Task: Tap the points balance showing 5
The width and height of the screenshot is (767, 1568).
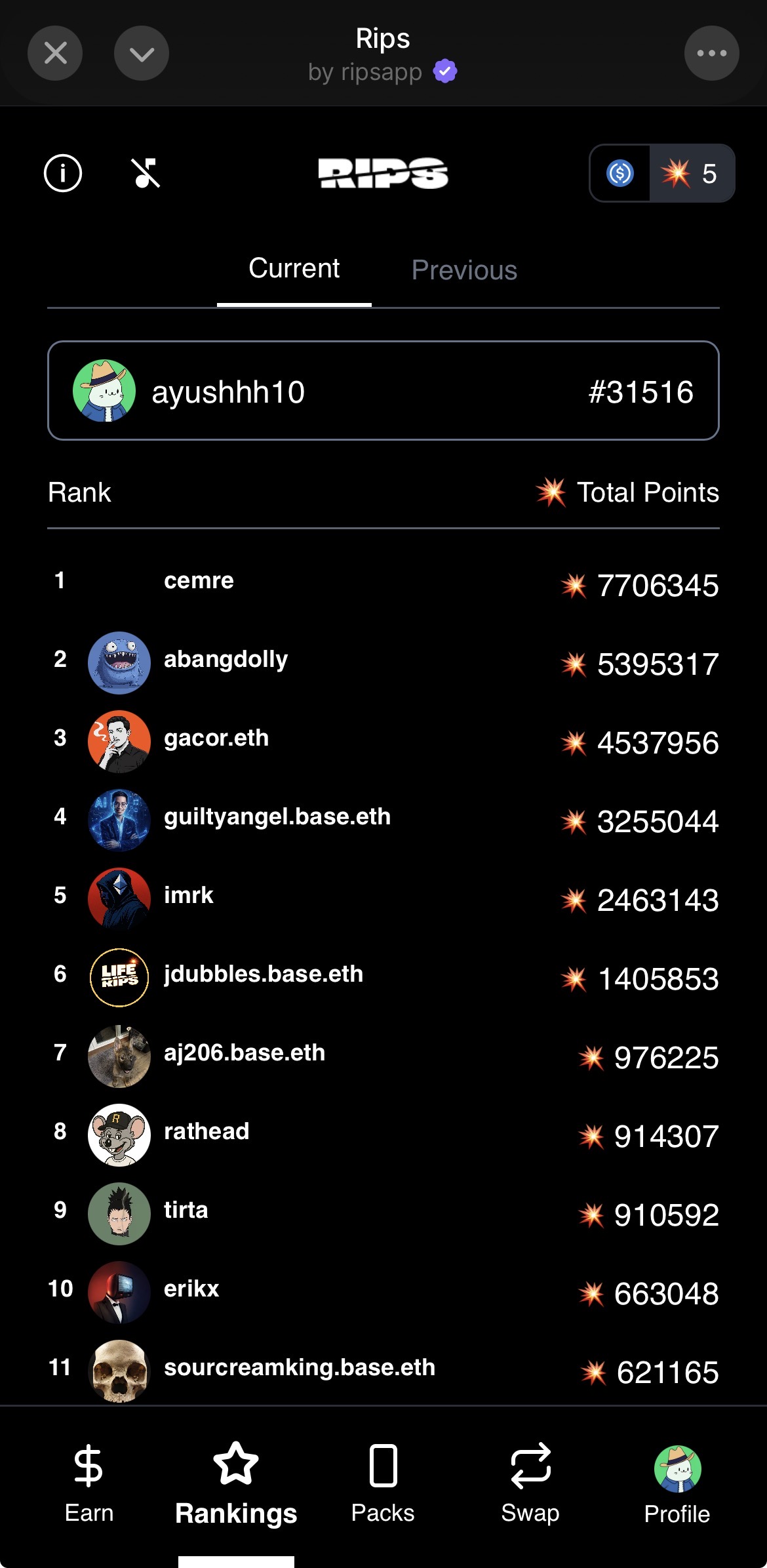Action: 691,174
